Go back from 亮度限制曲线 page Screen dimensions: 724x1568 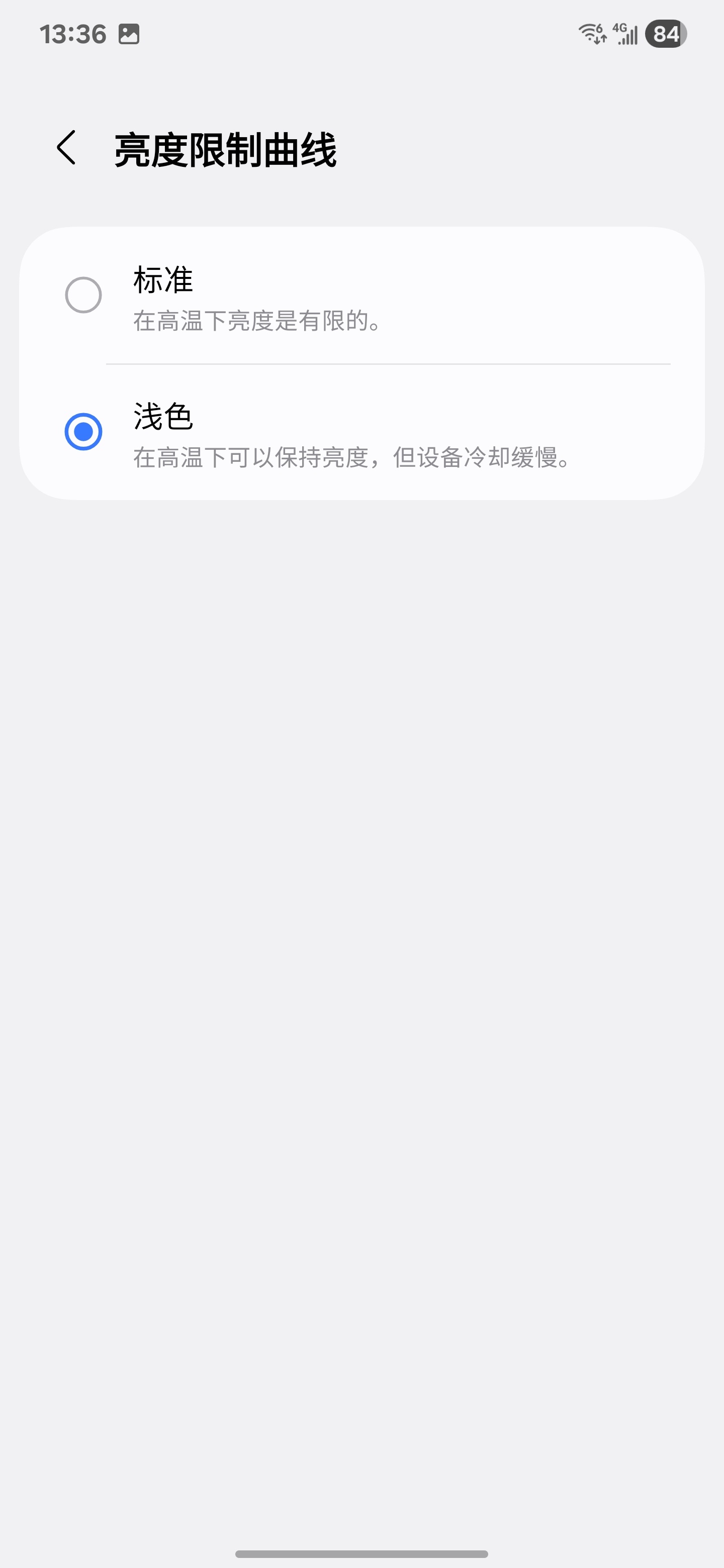coord(66,148)
